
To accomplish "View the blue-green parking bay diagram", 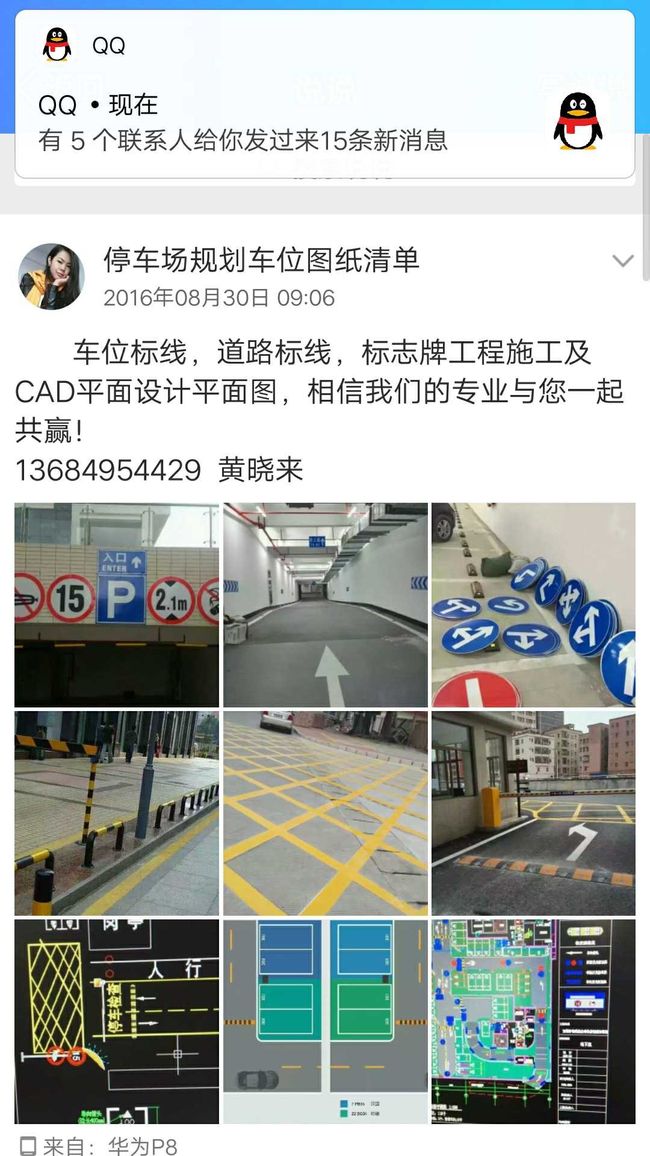I will pyautogui.click(x=325, y=1021).
